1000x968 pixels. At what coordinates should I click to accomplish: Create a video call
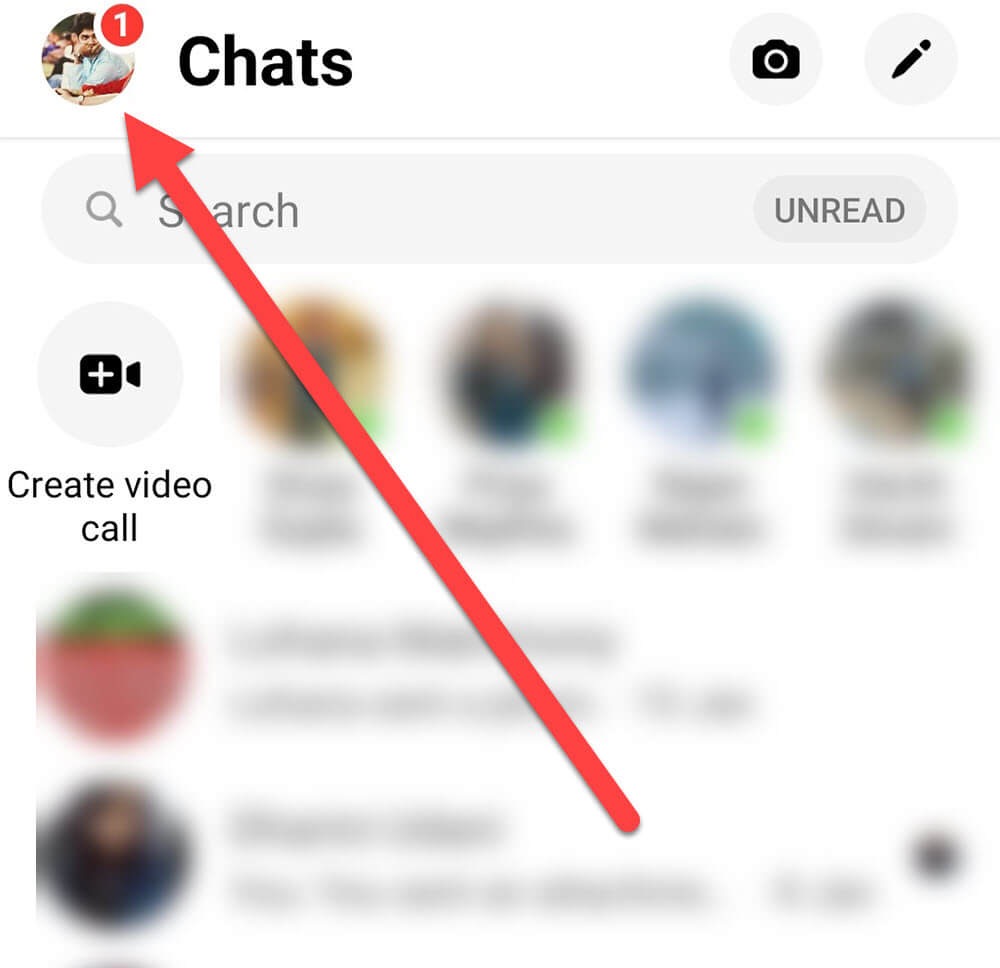pos(110,375)
